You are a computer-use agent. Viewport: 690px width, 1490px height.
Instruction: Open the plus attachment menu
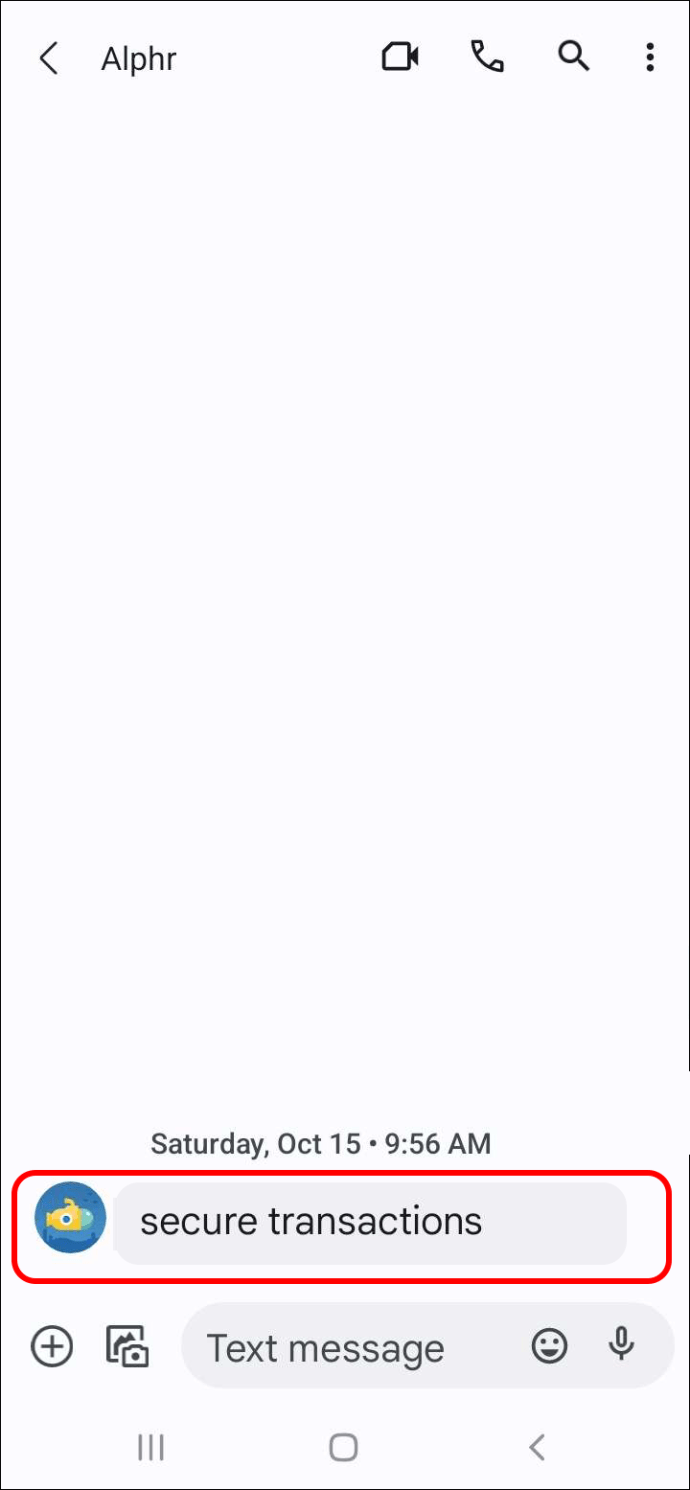pyautogui.click(x=52, y=1346)
